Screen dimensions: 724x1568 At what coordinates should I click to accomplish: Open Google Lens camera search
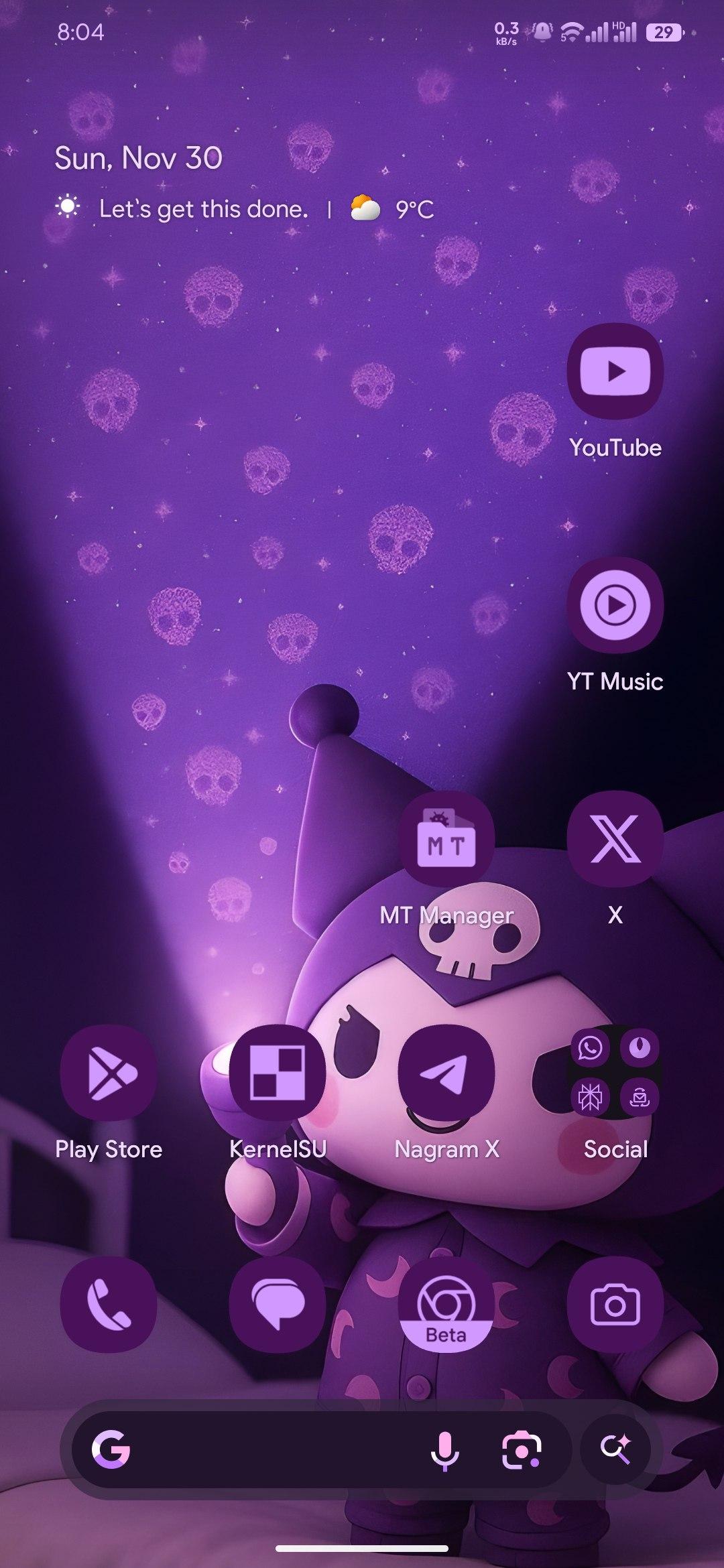[522, 1451]
